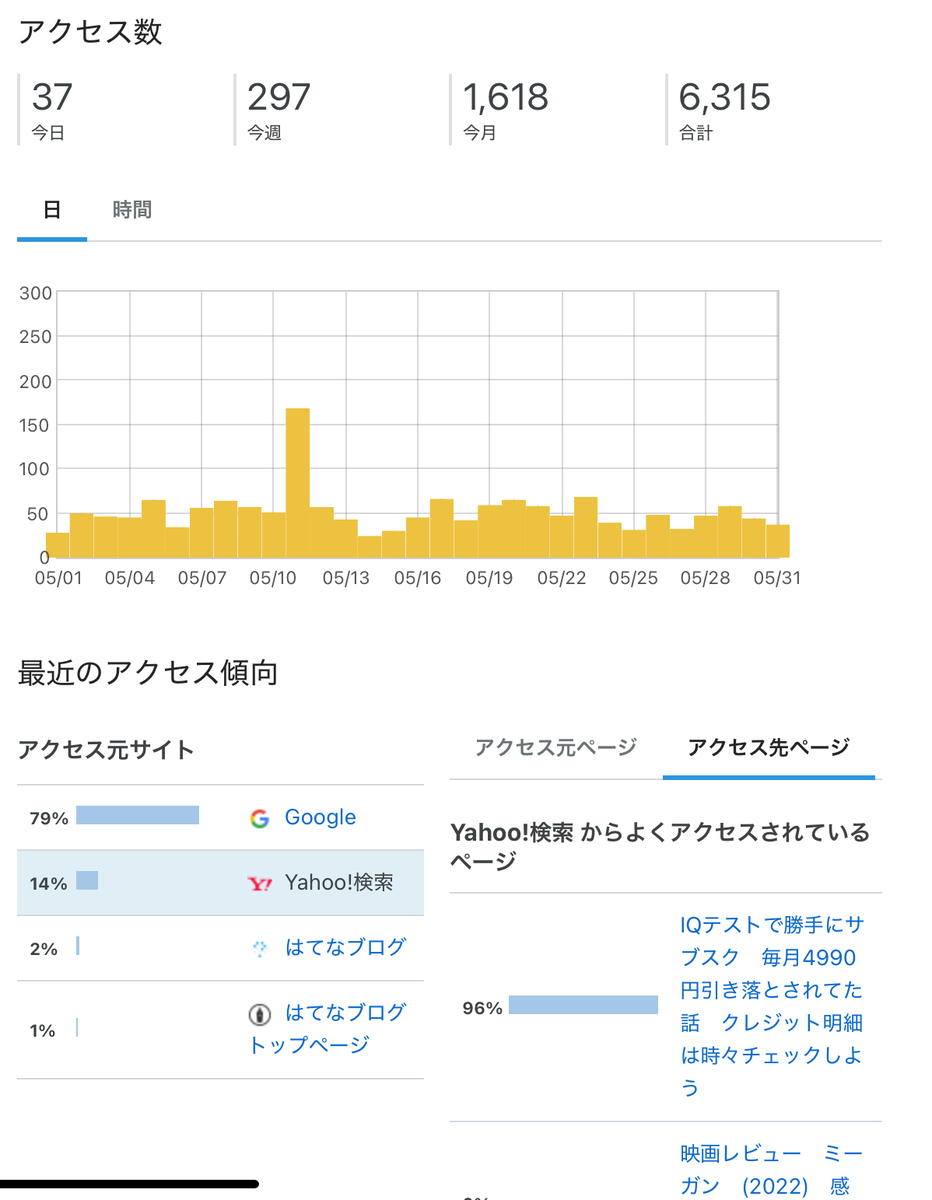Open the Google referrer link
This screenshot has height=1200, width=932.
pyautogui.click(x=320, y=817)
